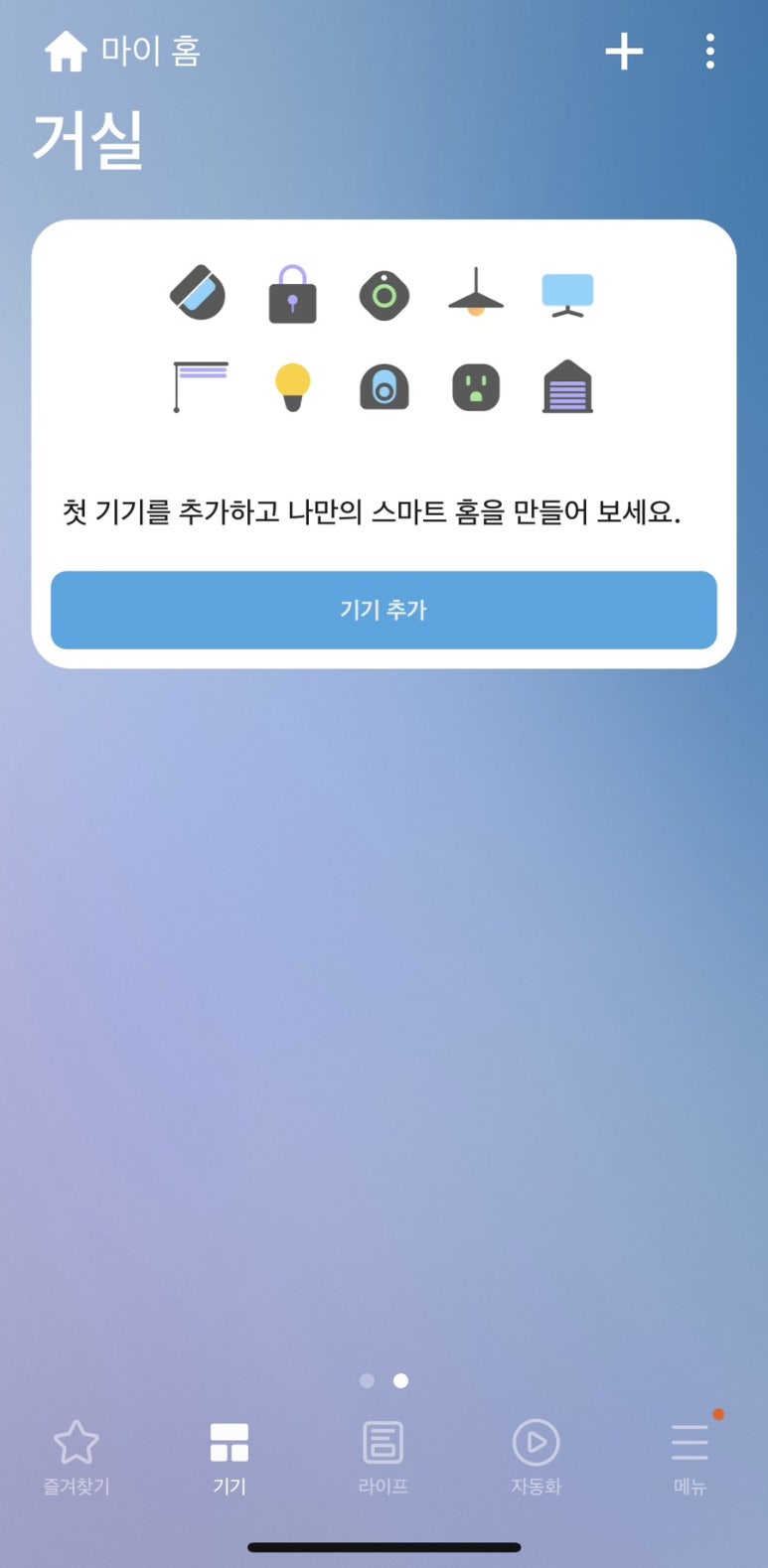Image resolution: width=768 pixels, height=1568 pixels.
Task: Tap the 기기 추가 button
Action: tap(384, 610)
